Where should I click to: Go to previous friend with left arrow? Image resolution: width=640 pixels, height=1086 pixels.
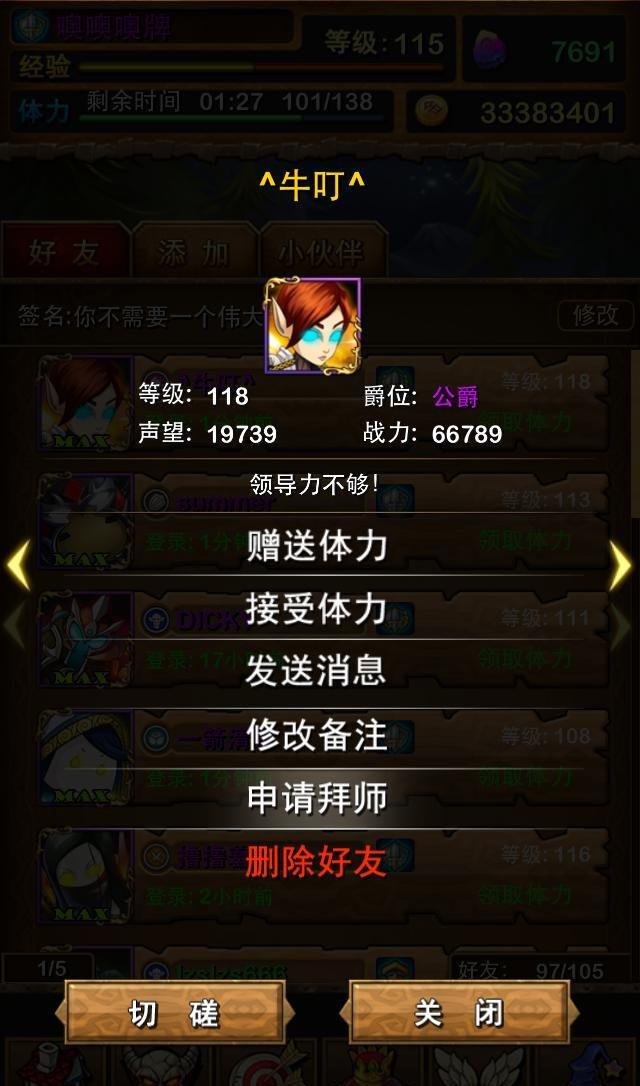18,566
